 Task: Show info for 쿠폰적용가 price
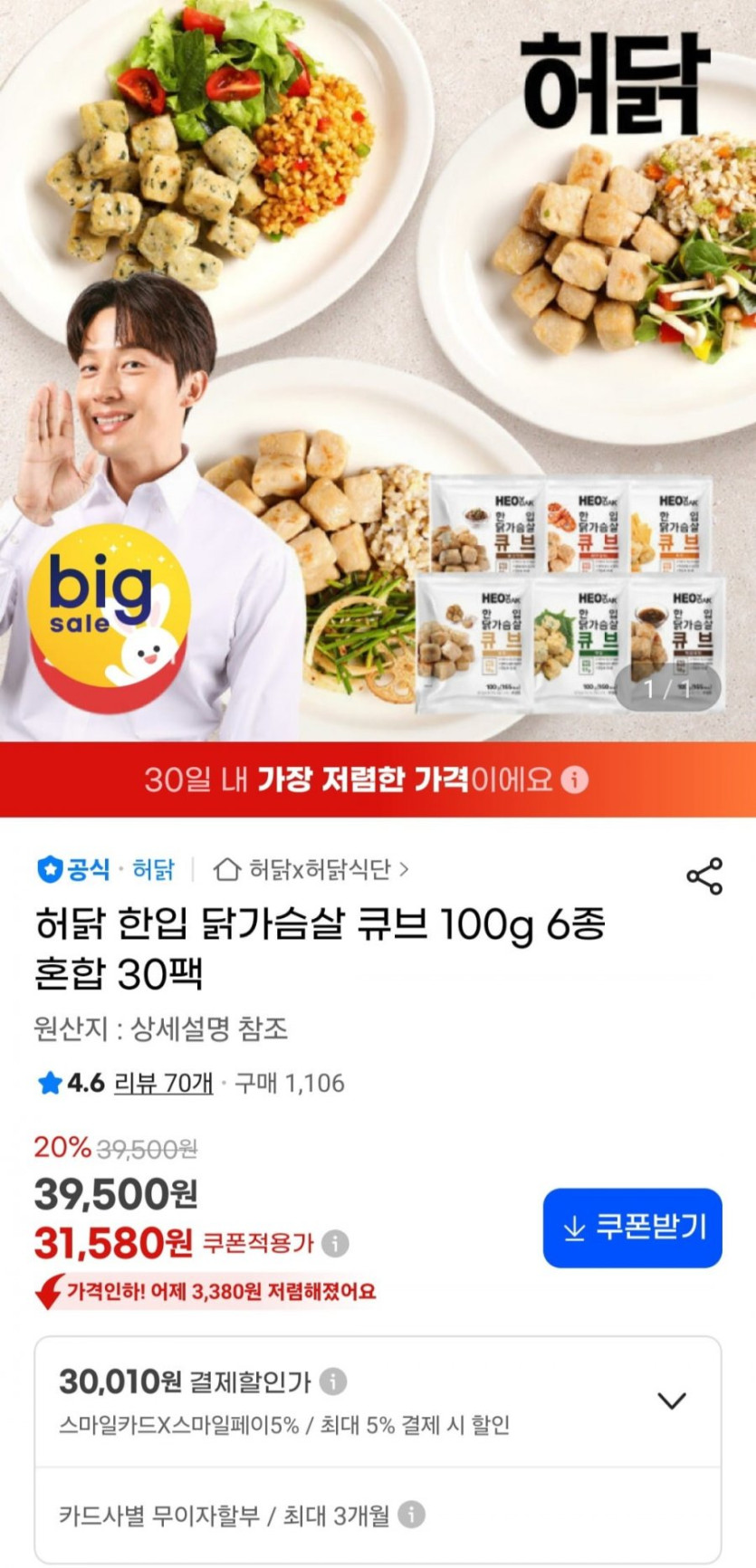(335, 1243)
